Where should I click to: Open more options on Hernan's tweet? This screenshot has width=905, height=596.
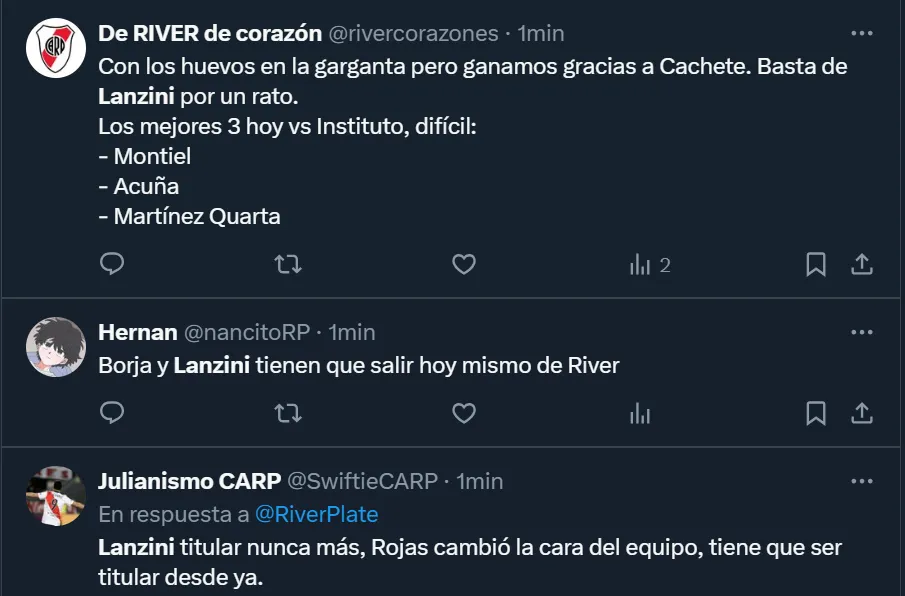[861, 332]
